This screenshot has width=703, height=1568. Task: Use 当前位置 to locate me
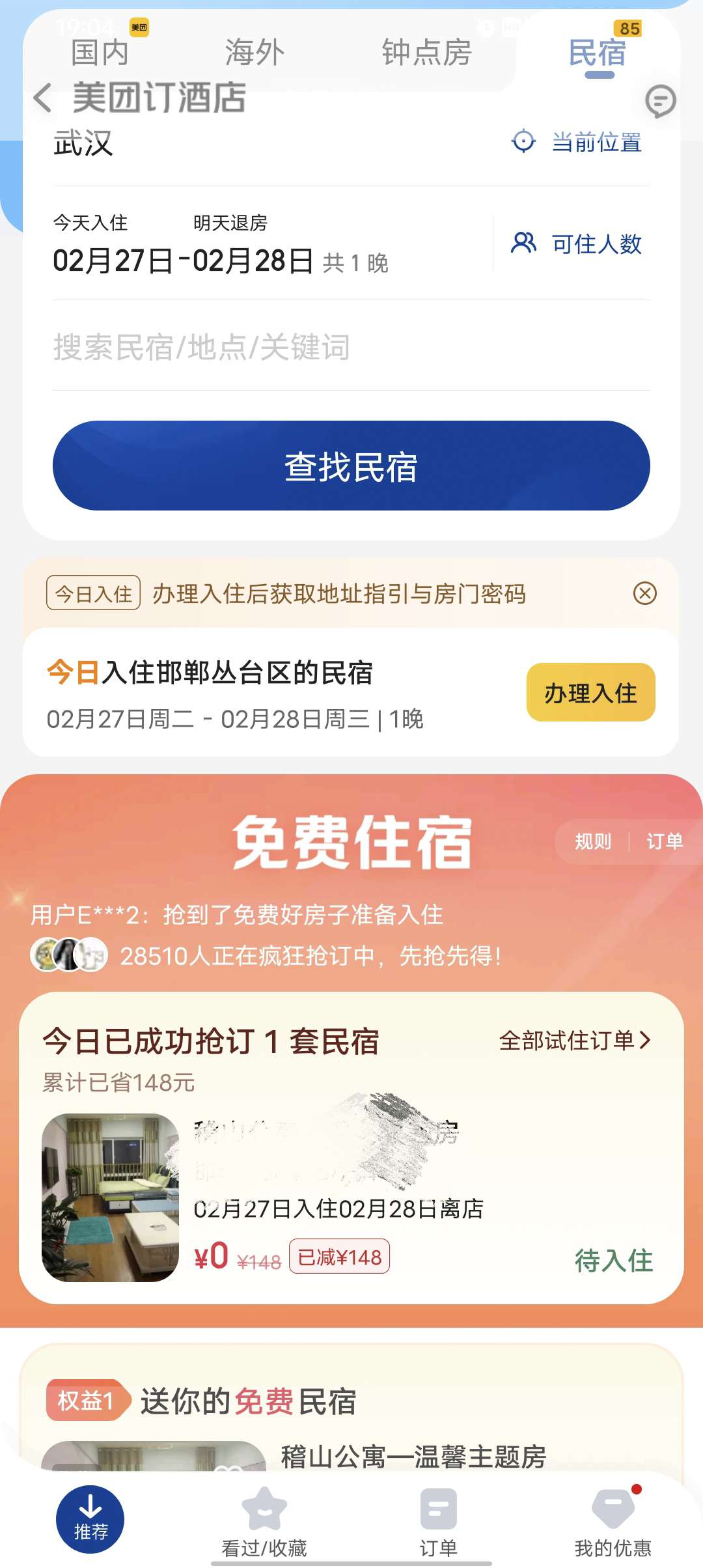point(578,141)
